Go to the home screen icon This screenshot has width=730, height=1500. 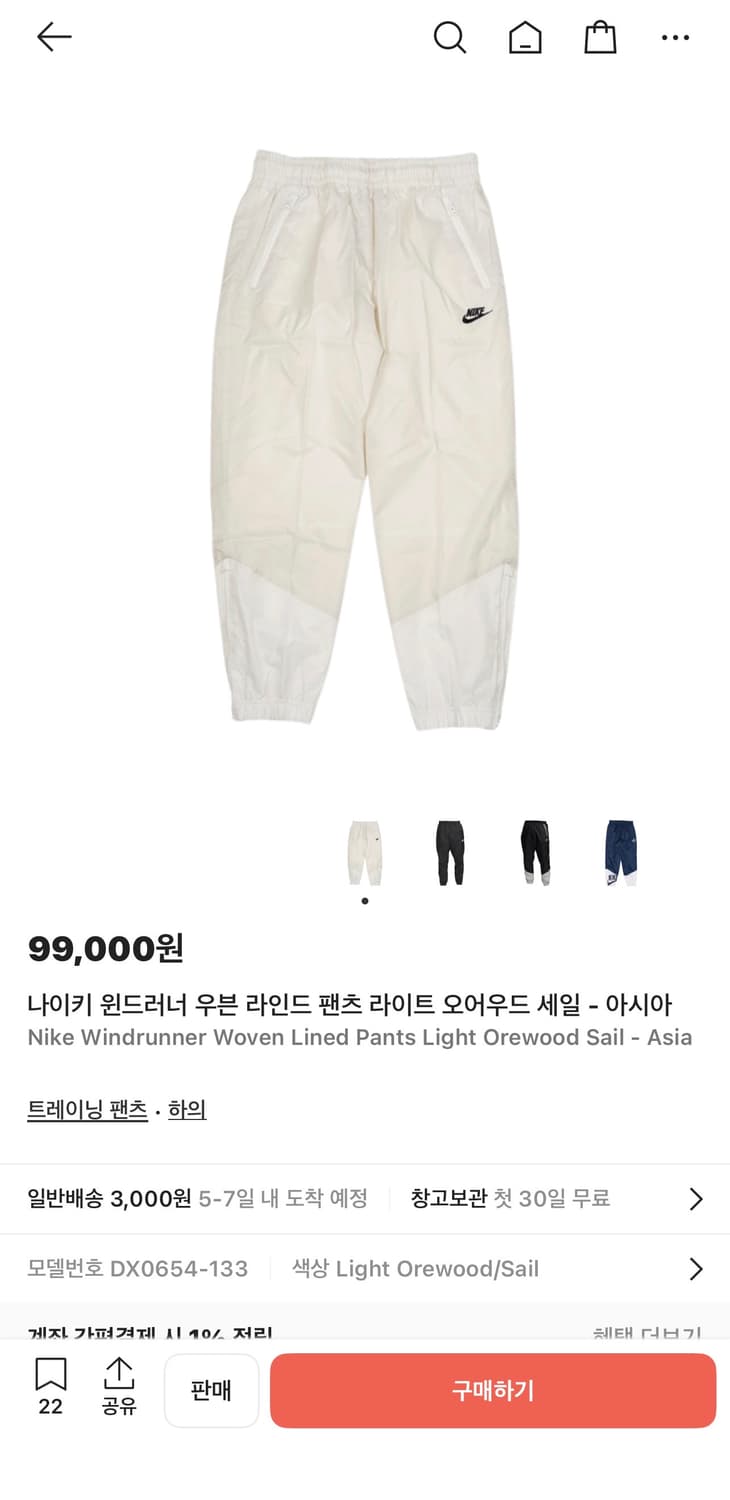pos(524,37)
